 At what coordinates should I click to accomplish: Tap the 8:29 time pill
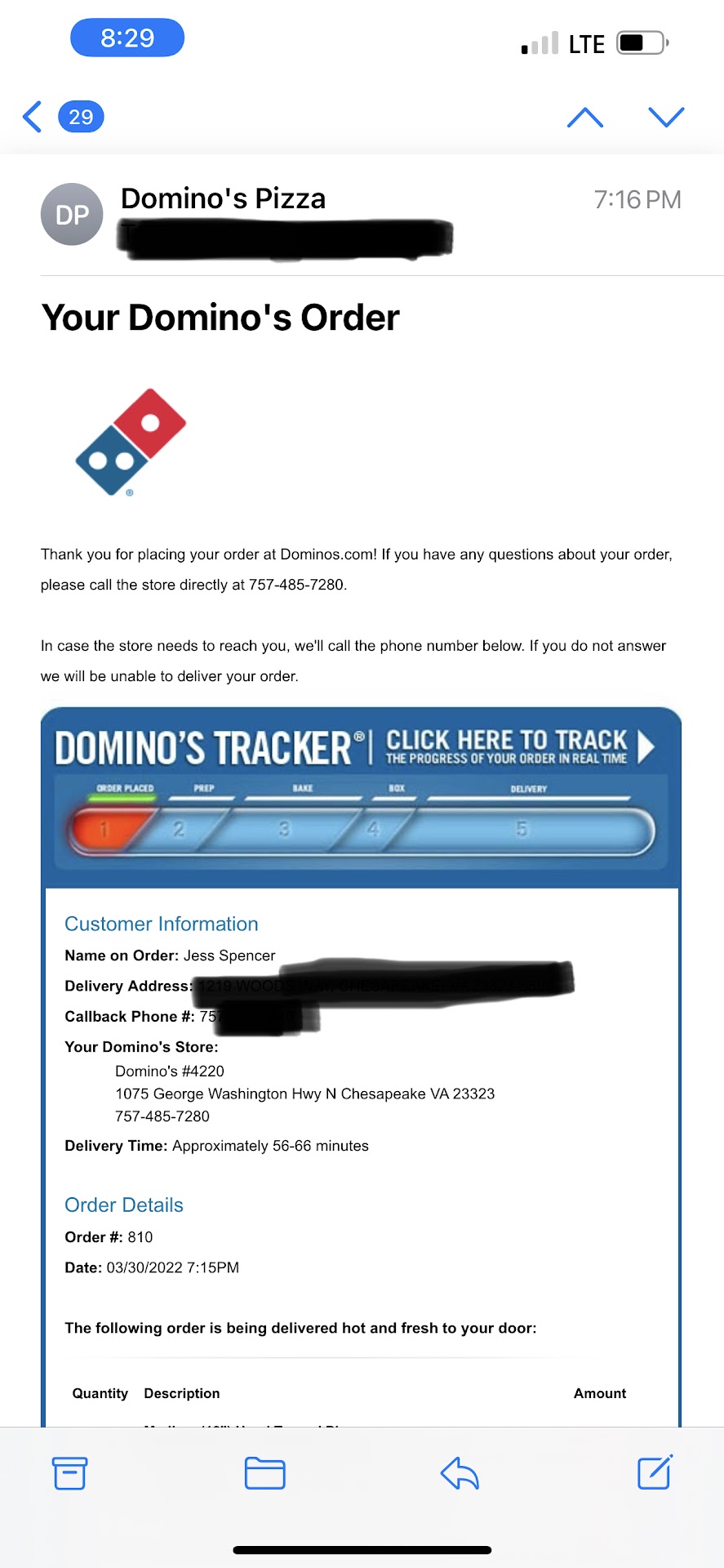click(127, 38)
